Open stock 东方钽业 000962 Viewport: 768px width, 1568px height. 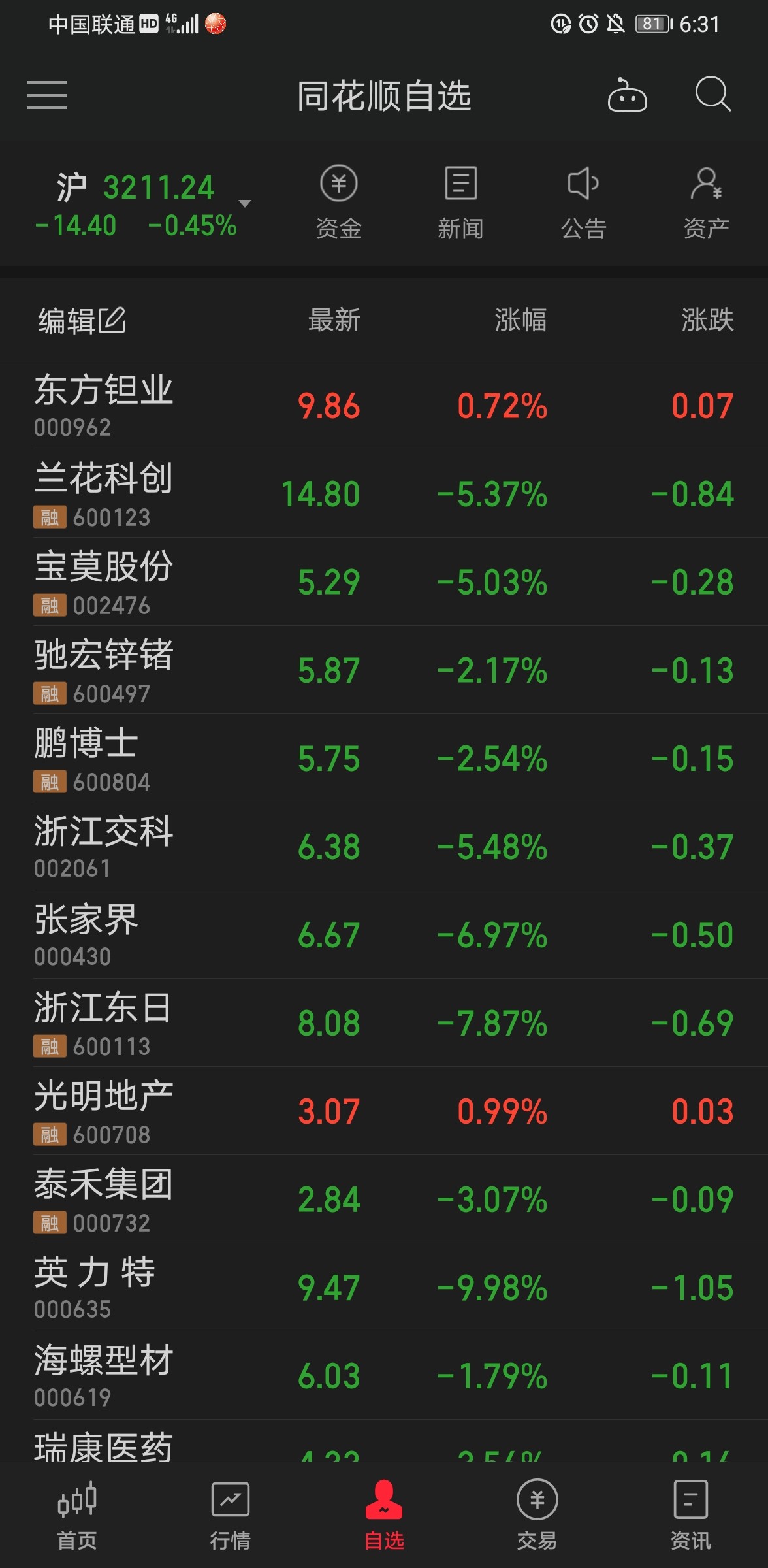tap(384, 406)
